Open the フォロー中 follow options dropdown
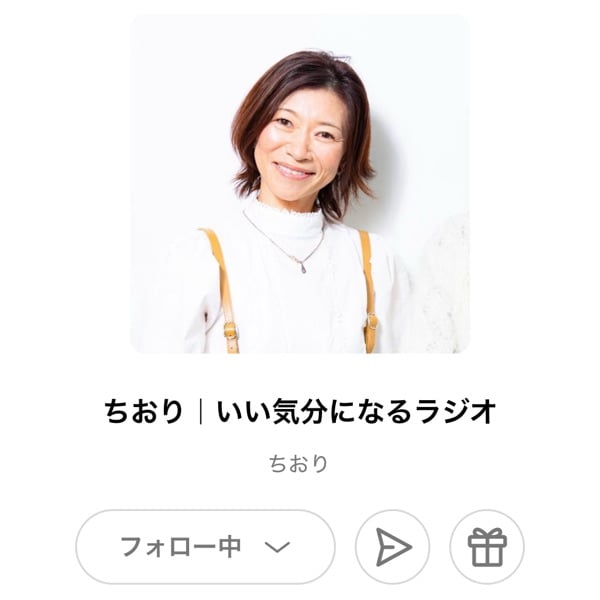 pyautogui.click(x=205, y=547)
